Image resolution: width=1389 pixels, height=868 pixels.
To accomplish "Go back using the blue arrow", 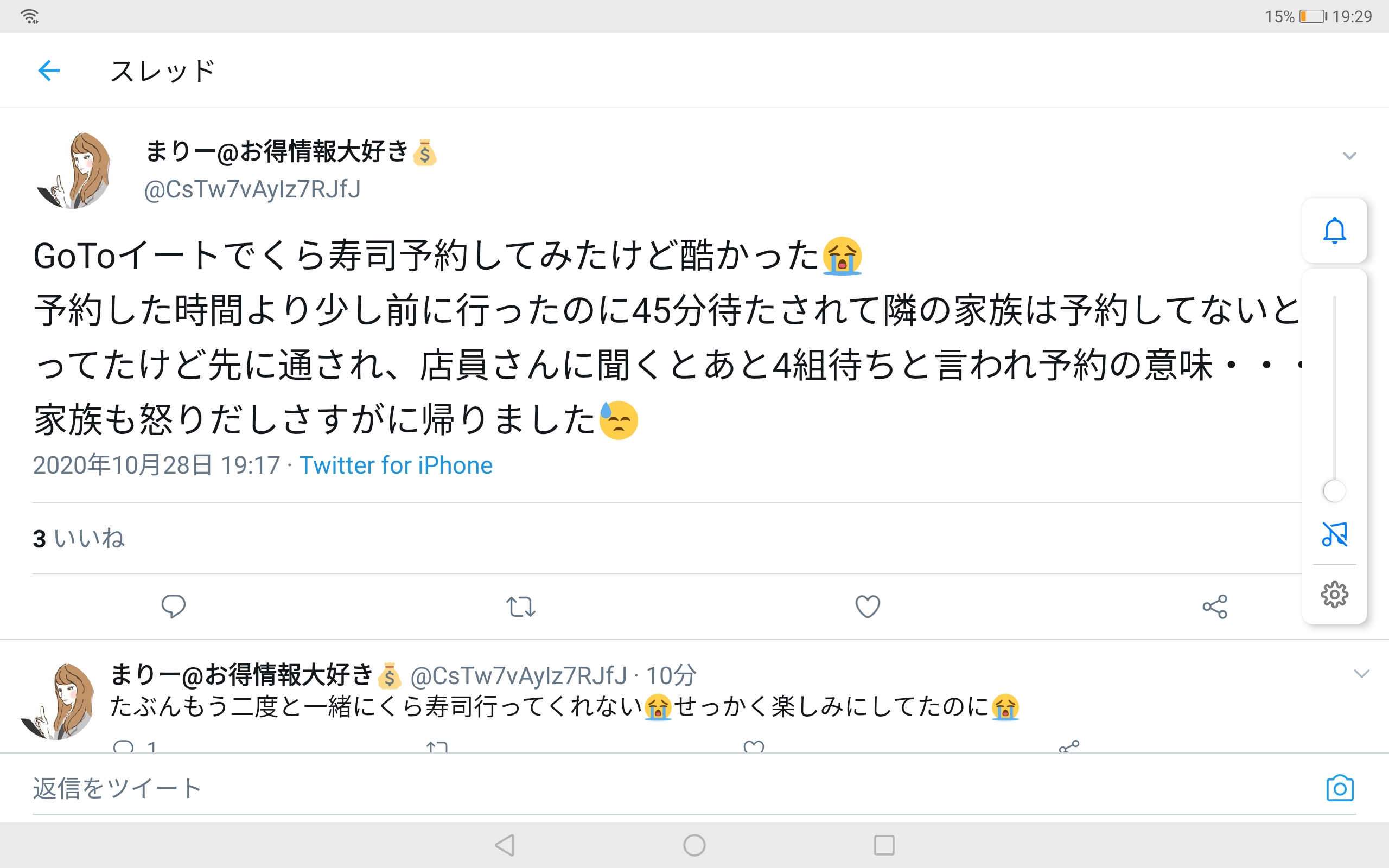I will click(49, 71).
